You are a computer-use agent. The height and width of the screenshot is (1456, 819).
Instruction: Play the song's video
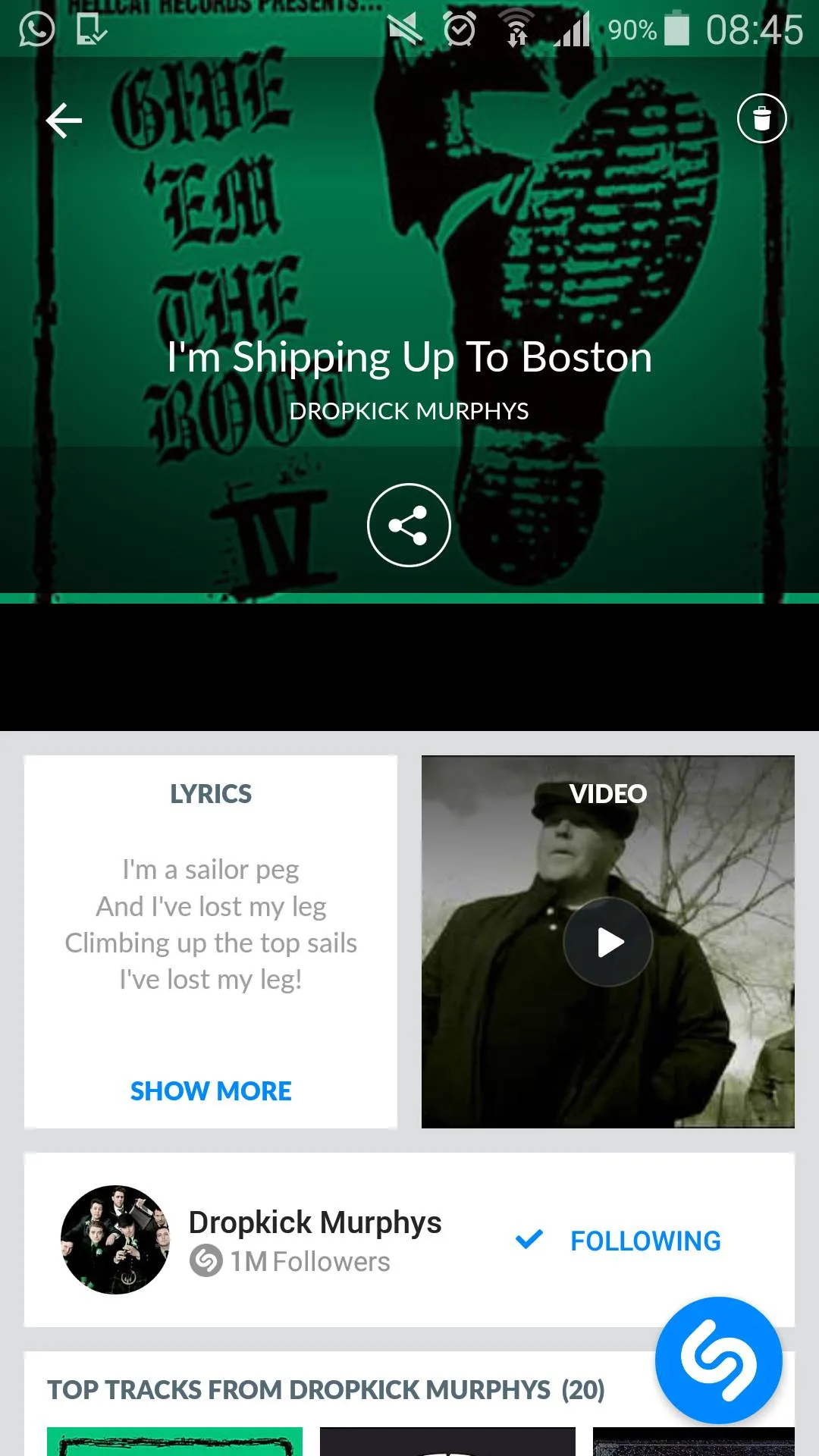point(608,942)
